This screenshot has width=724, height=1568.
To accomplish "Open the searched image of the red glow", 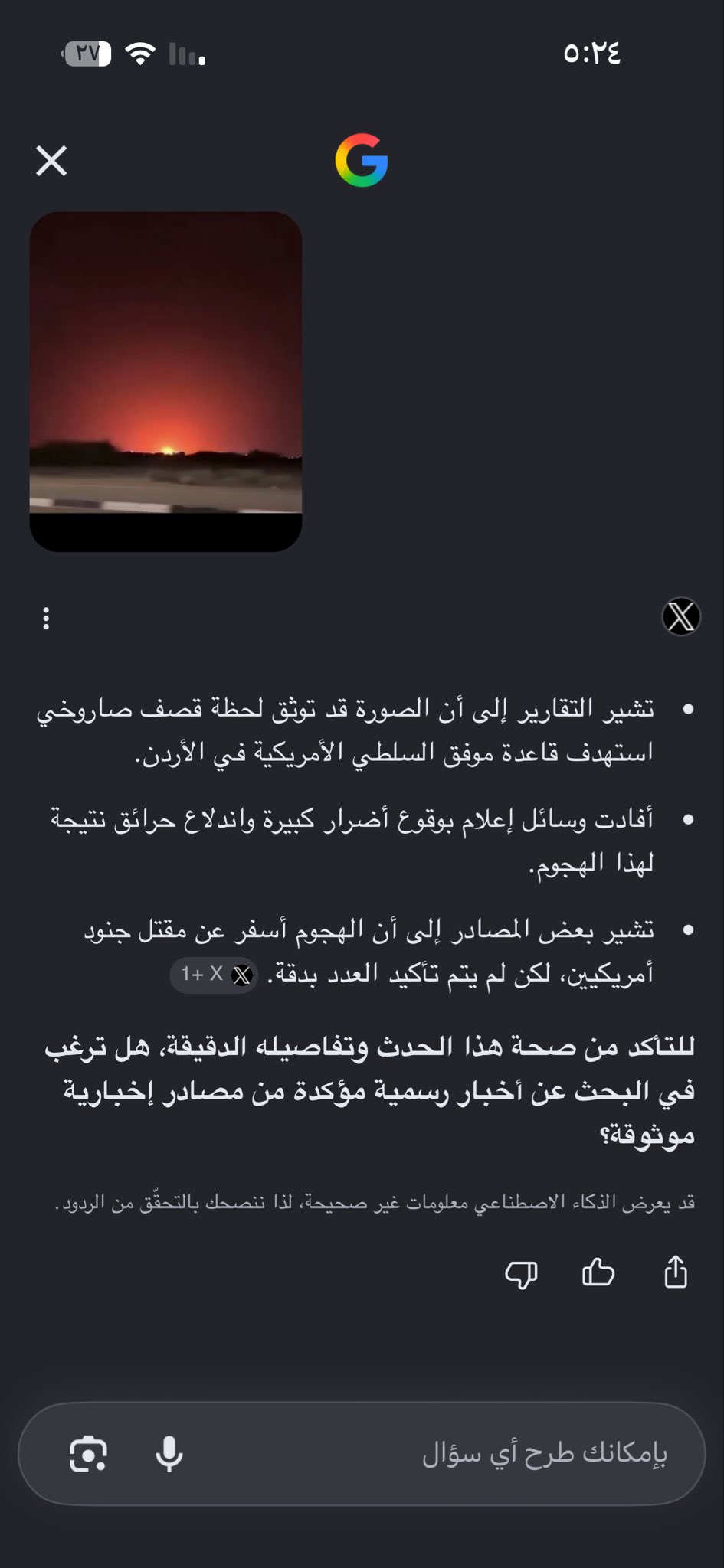I will pyautogui.click(x=165, y=381).
